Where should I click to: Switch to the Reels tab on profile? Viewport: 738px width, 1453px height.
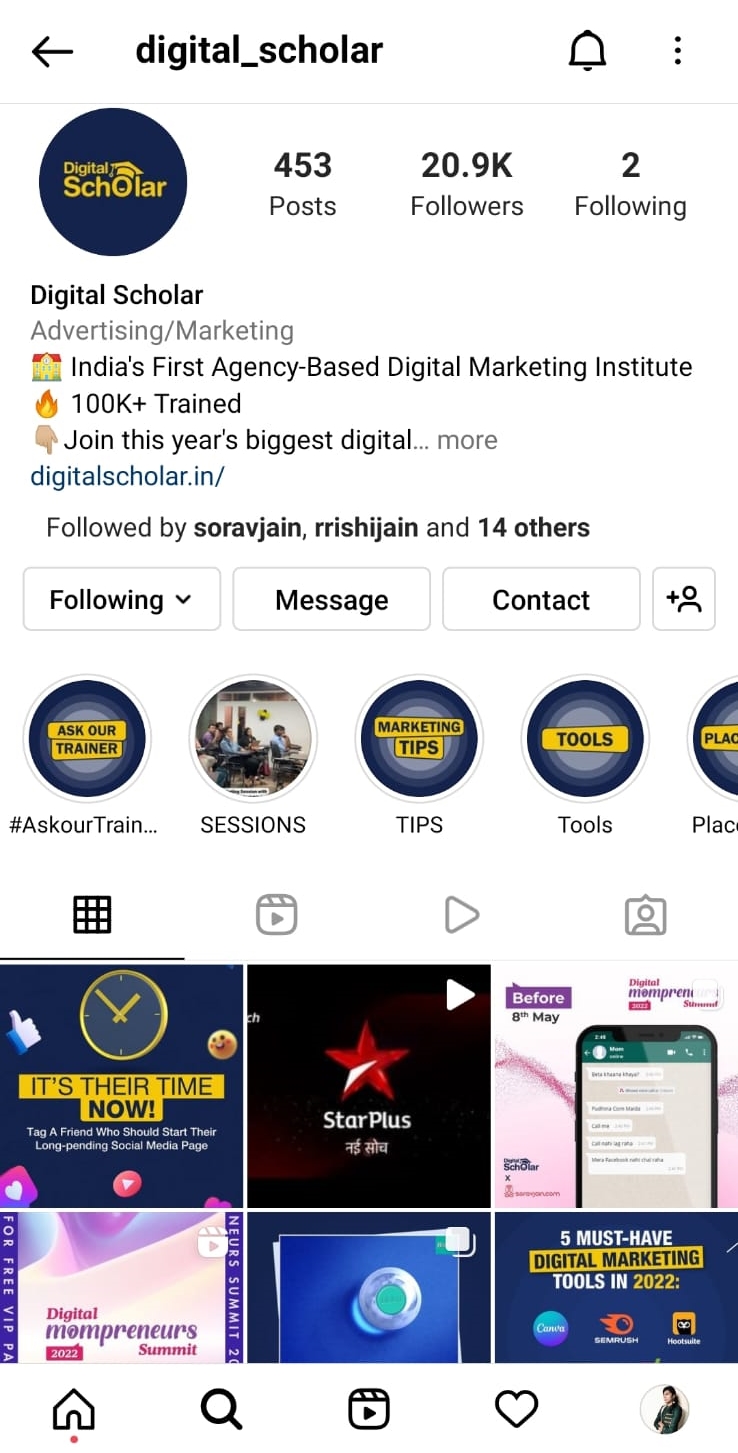(x=276, y=915)
